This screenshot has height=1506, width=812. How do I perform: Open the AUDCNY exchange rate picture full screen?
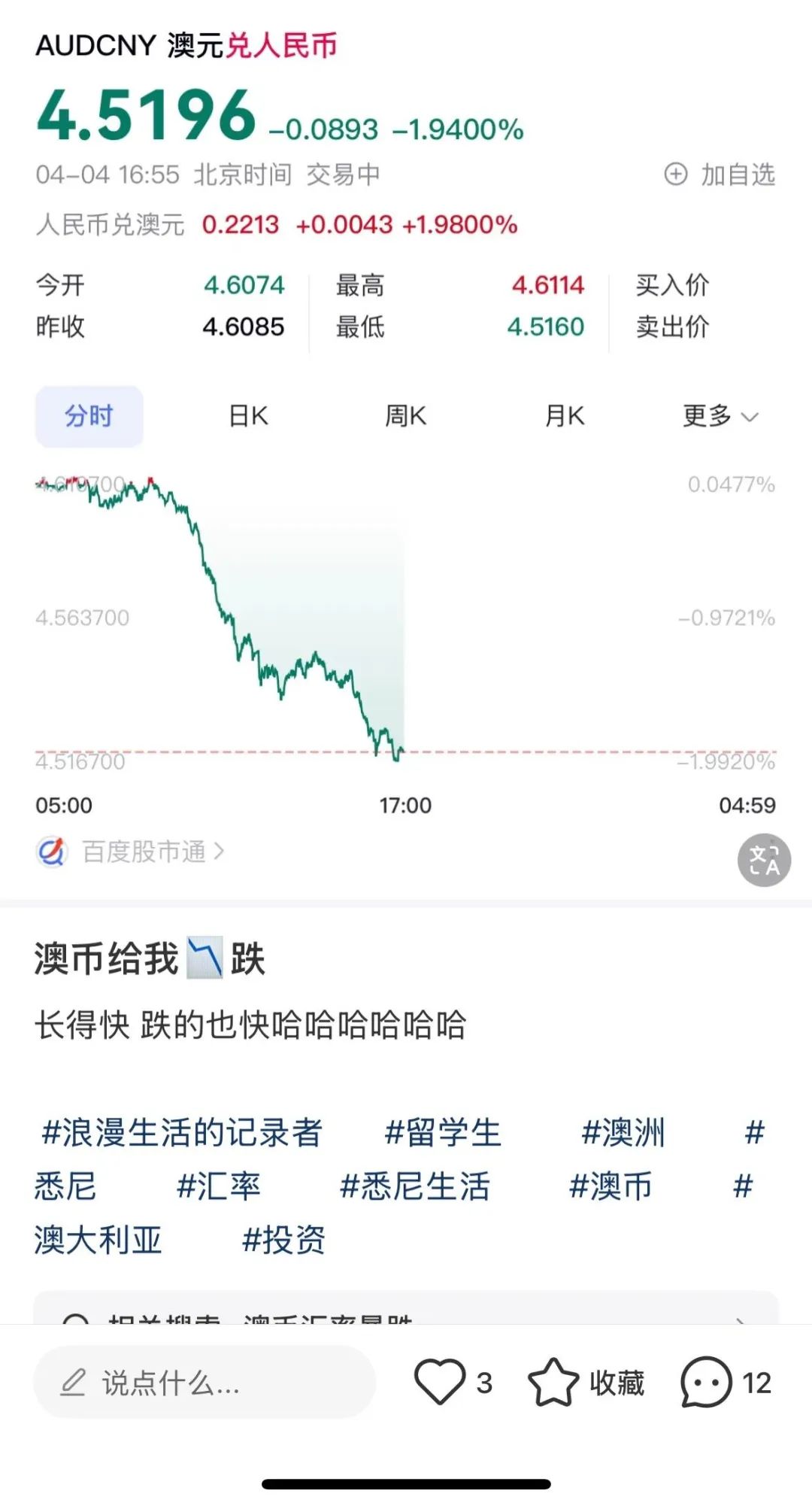click(406, 450)
